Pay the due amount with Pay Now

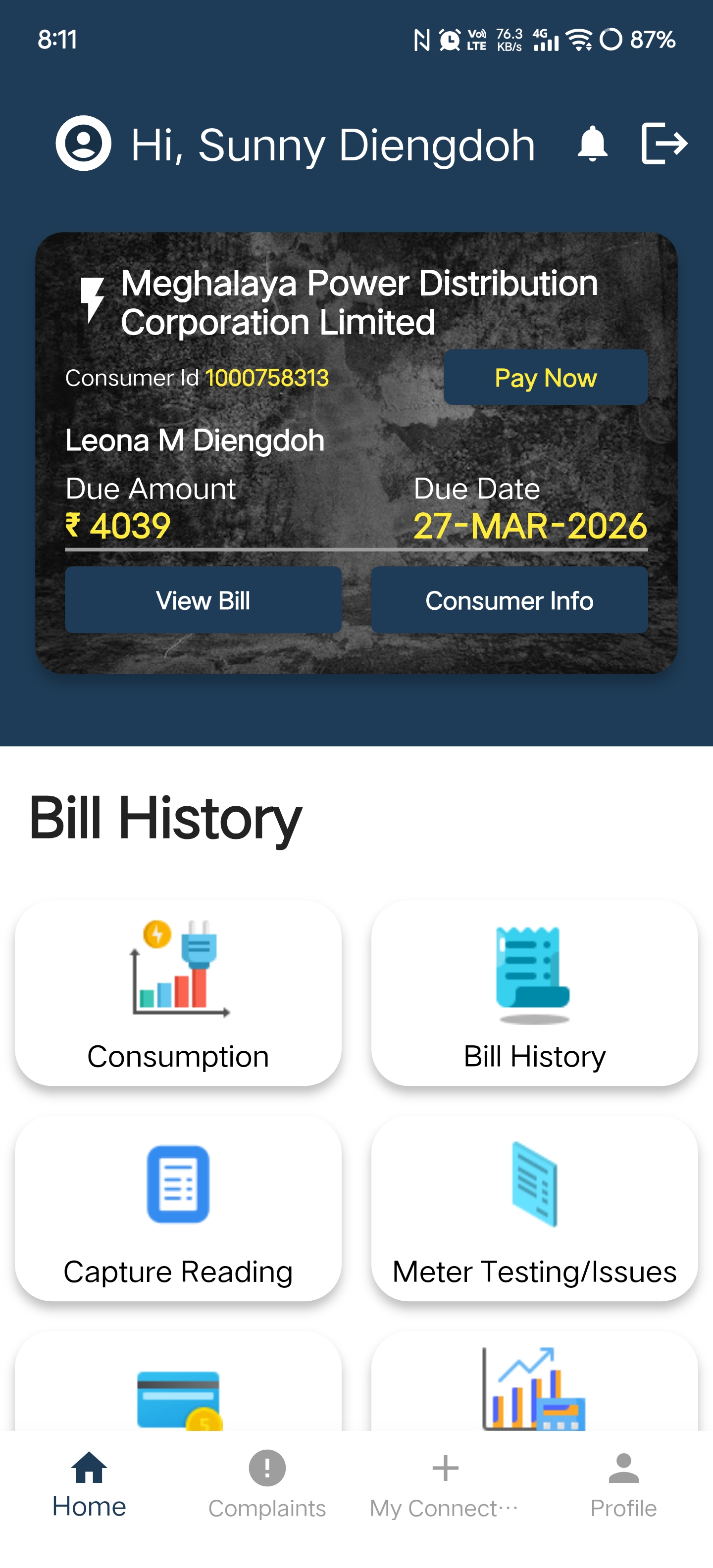click(x=545, y=377)
